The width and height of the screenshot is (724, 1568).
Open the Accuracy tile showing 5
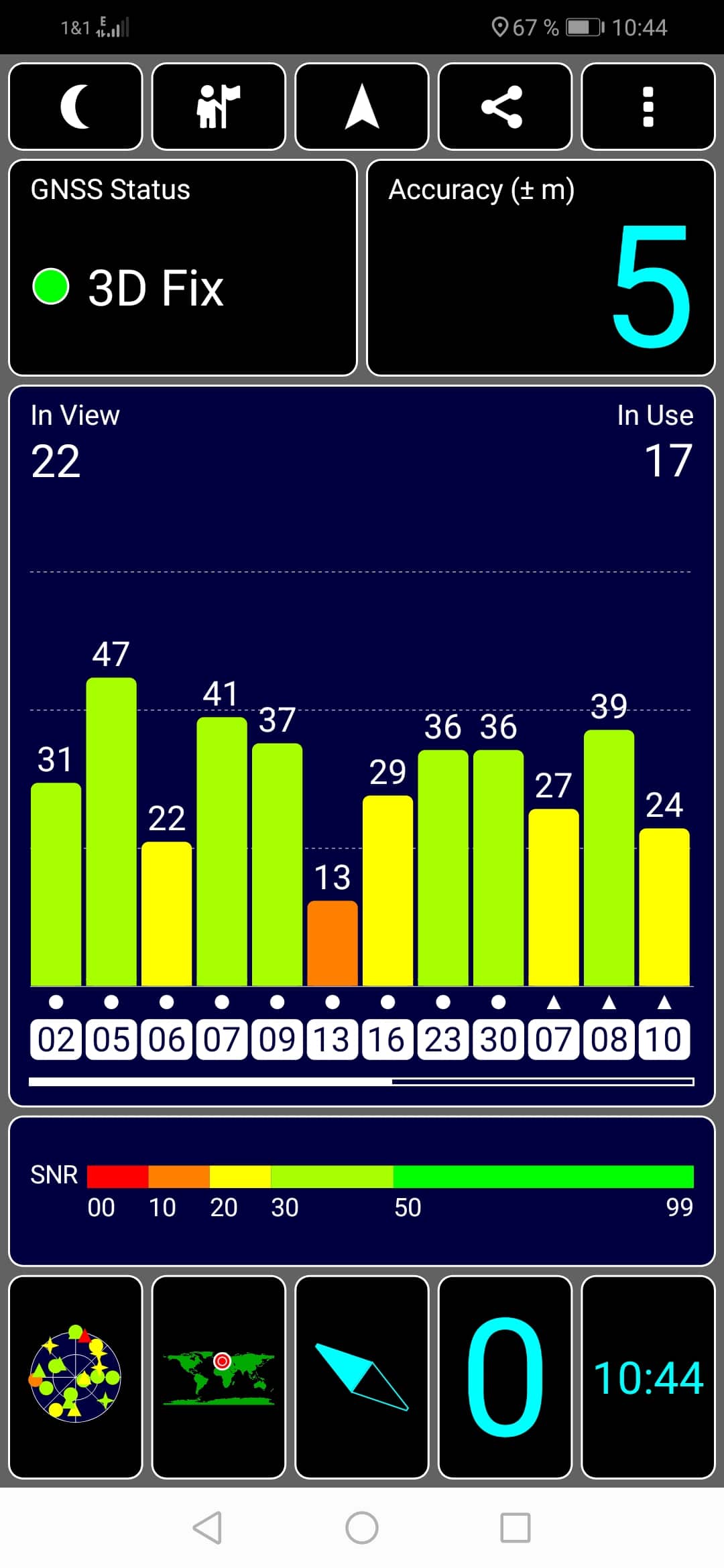[541, 267]
